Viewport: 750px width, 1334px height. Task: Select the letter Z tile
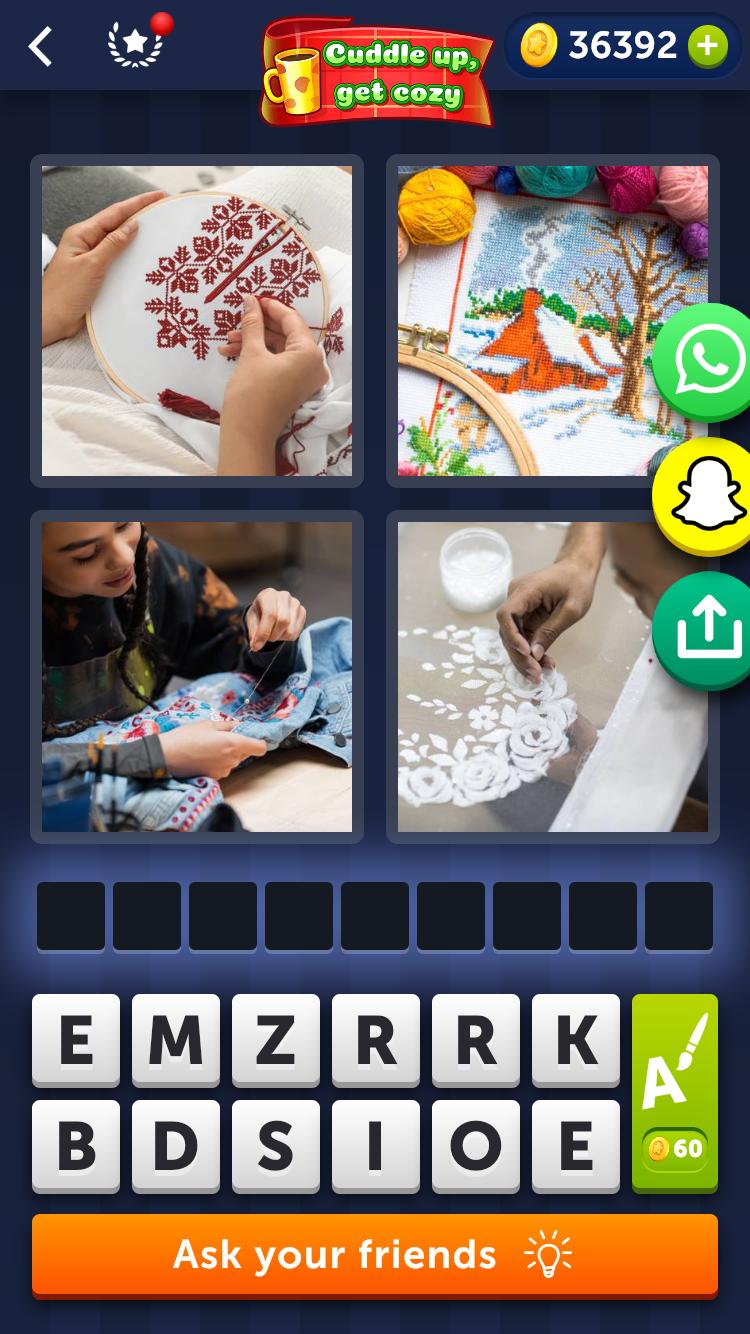click(276, 1040)
